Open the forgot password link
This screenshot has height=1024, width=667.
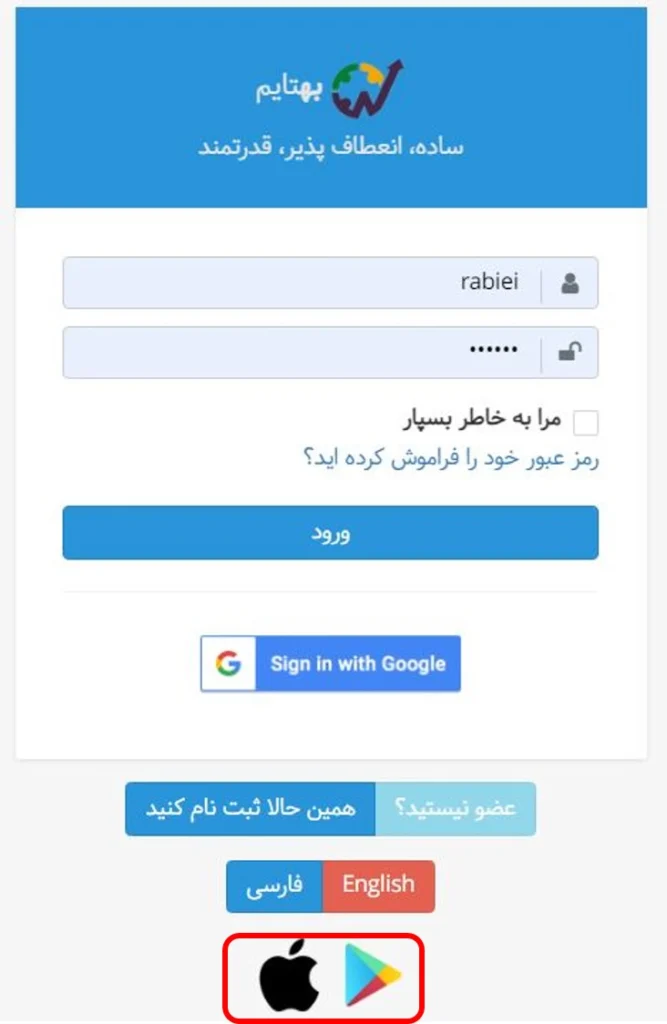pos(450,458)
